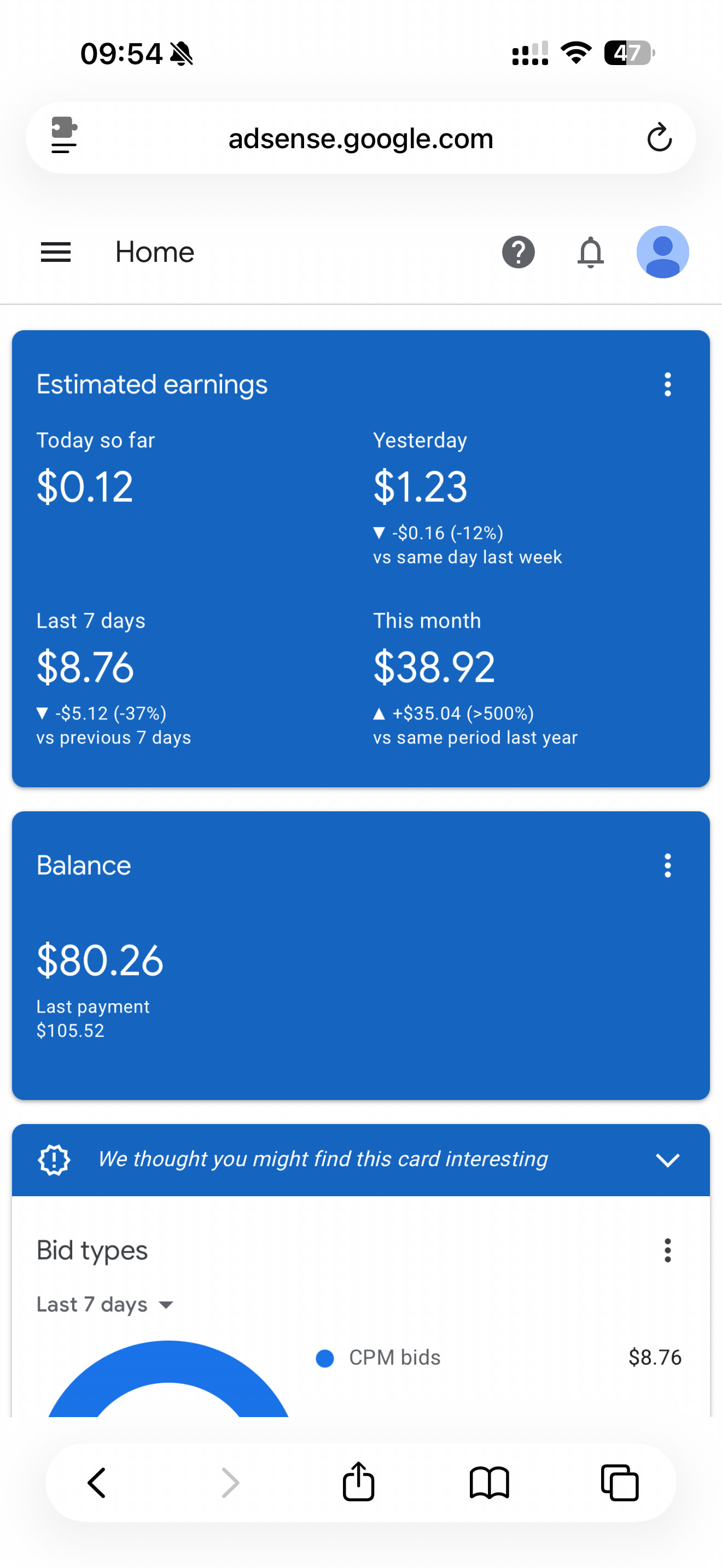Reload the AdSense page

(x=659, y=138)
